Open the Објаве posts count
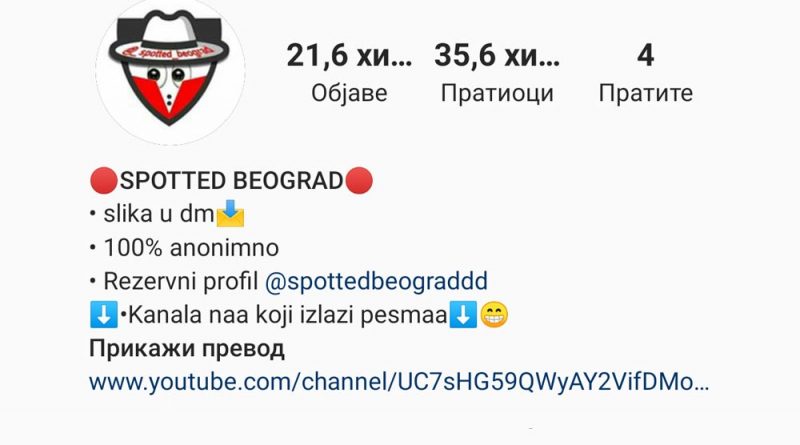 point(349,73)
